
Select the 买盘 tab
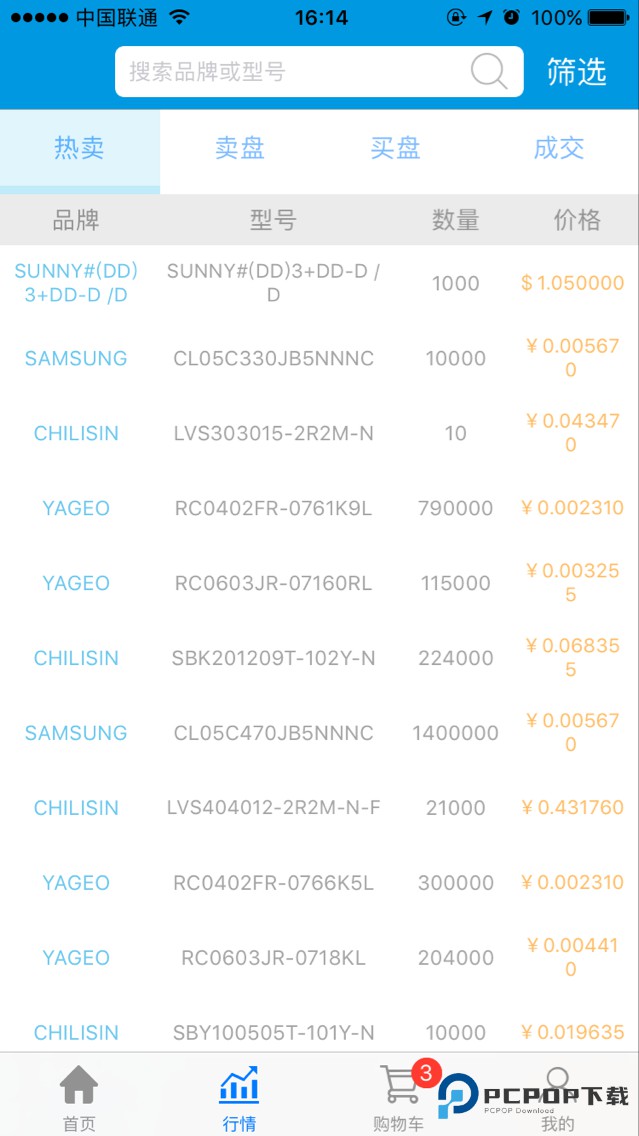click(396, 149)
